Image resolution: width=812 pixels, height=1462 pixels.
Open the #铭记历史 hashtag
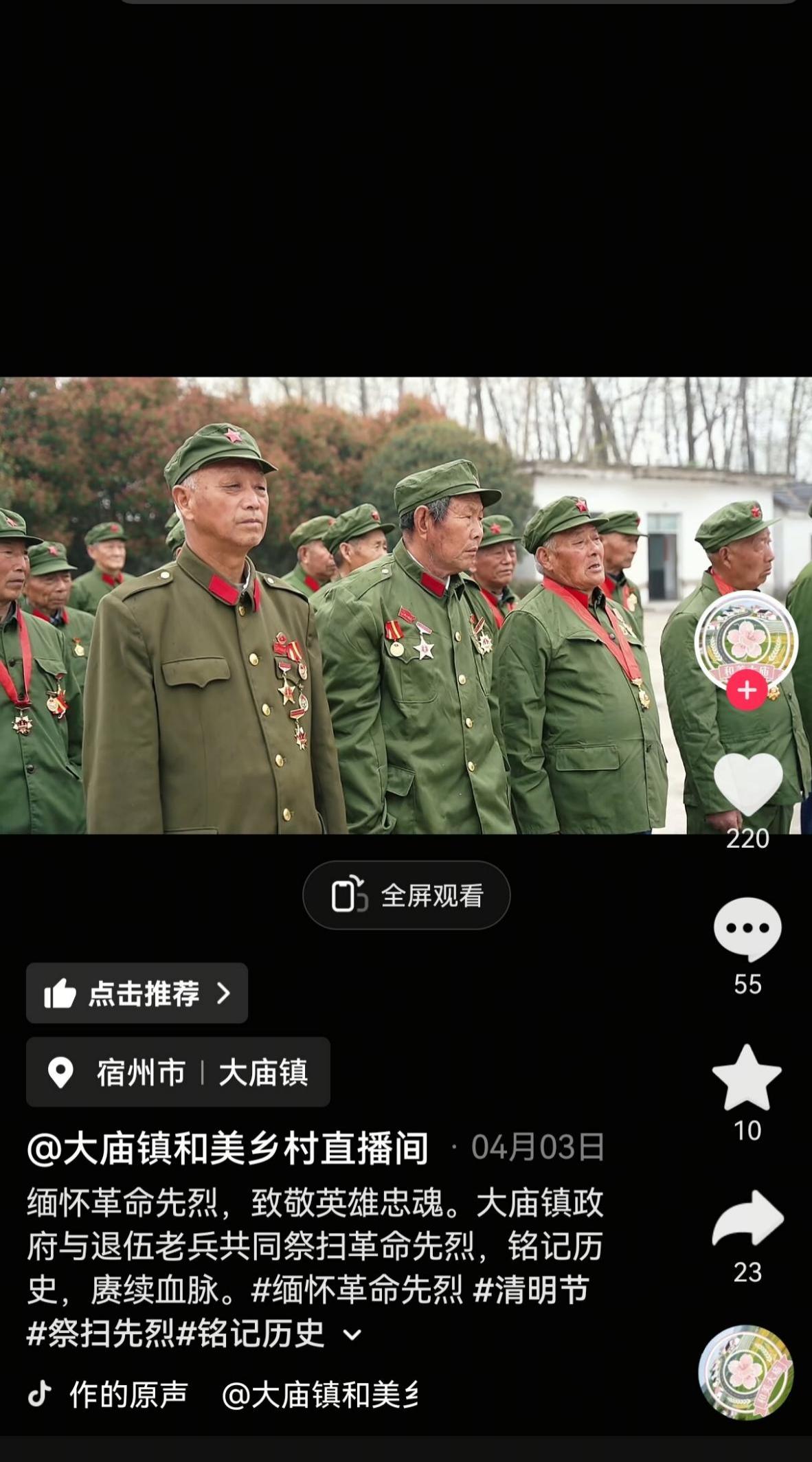[251, 1334]
